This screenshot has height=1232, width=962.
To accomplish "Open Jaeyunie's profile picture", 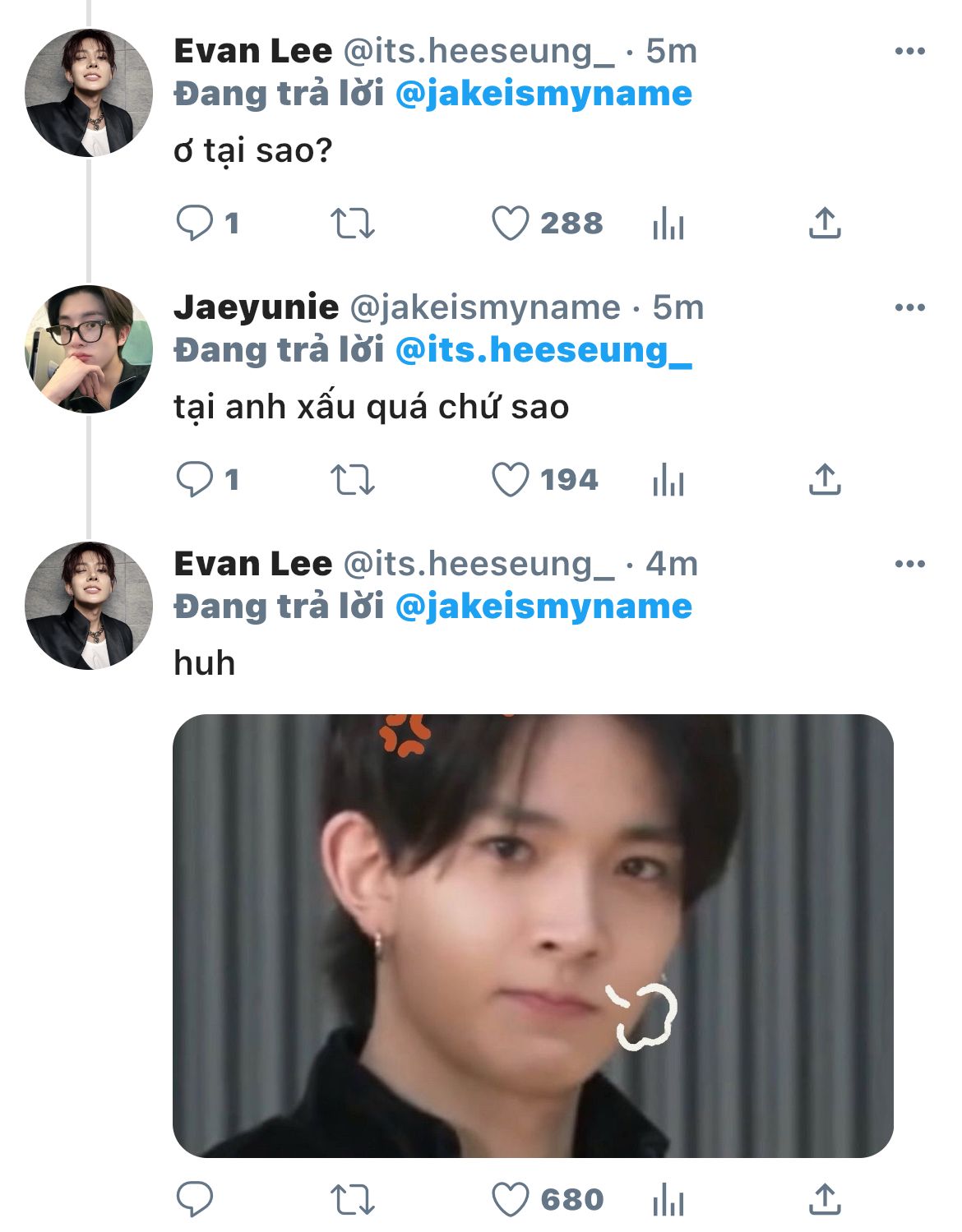I will [89, 349].
